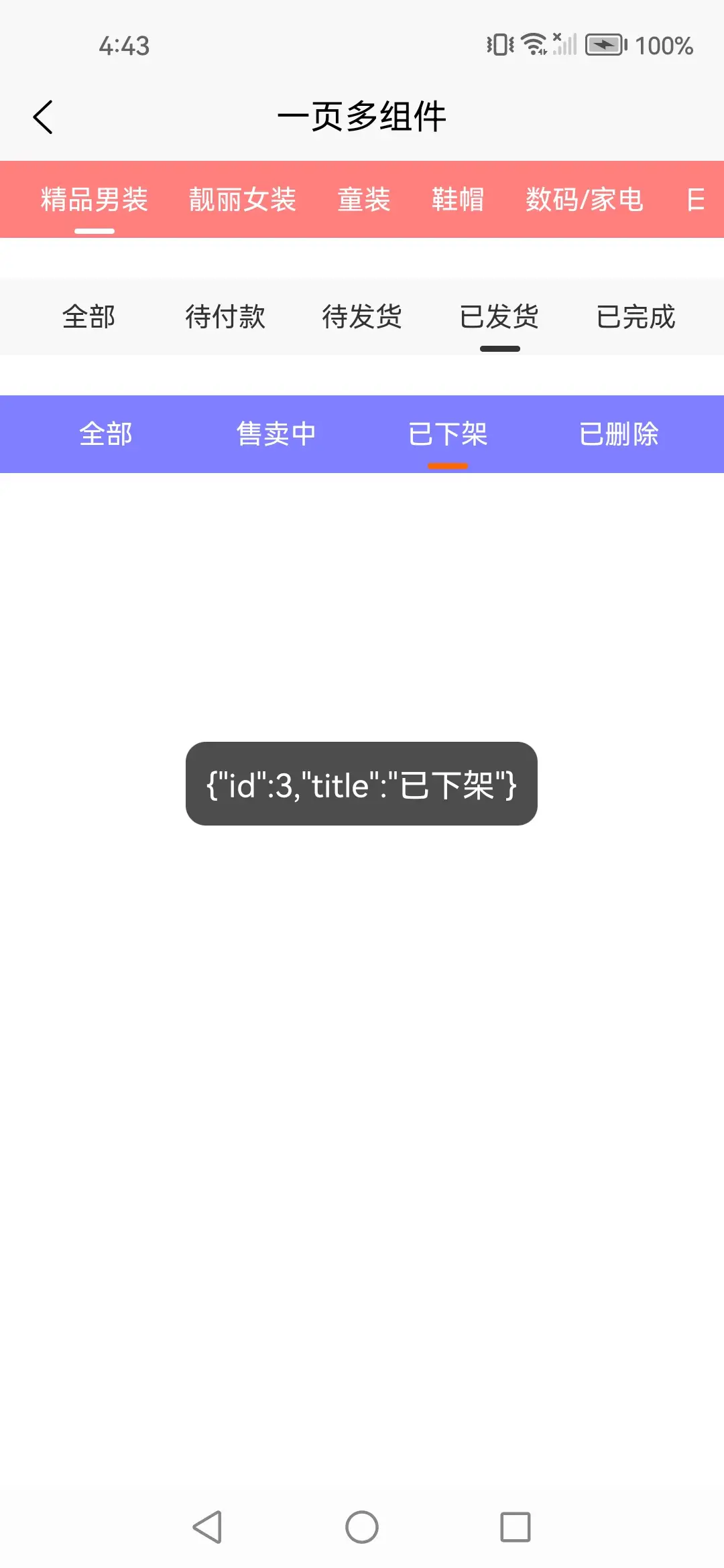Switch to the 售卖中 tab
724x1568 pixels.
[x=276, y=434]
